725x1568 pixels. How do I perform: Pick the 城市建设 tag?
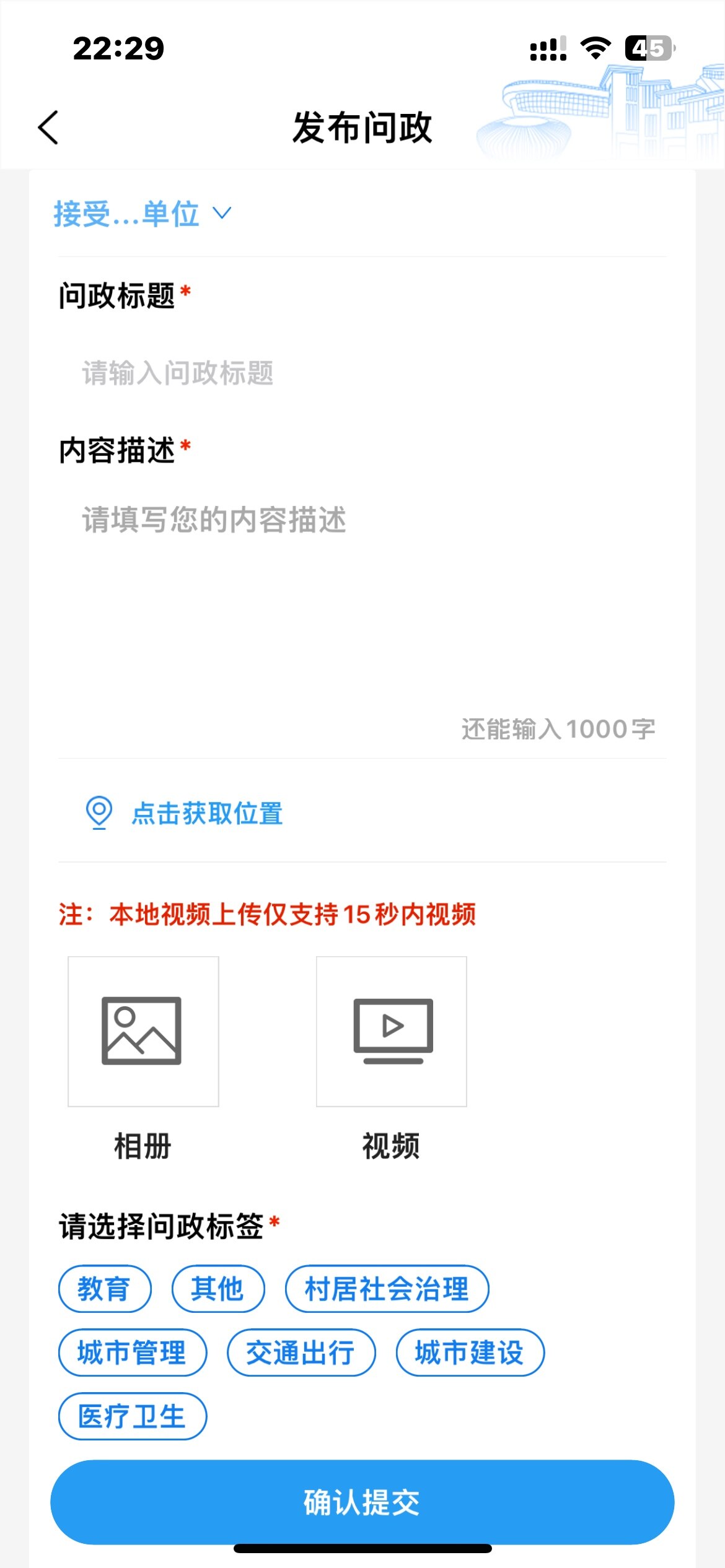click(x=470, y=1352)
